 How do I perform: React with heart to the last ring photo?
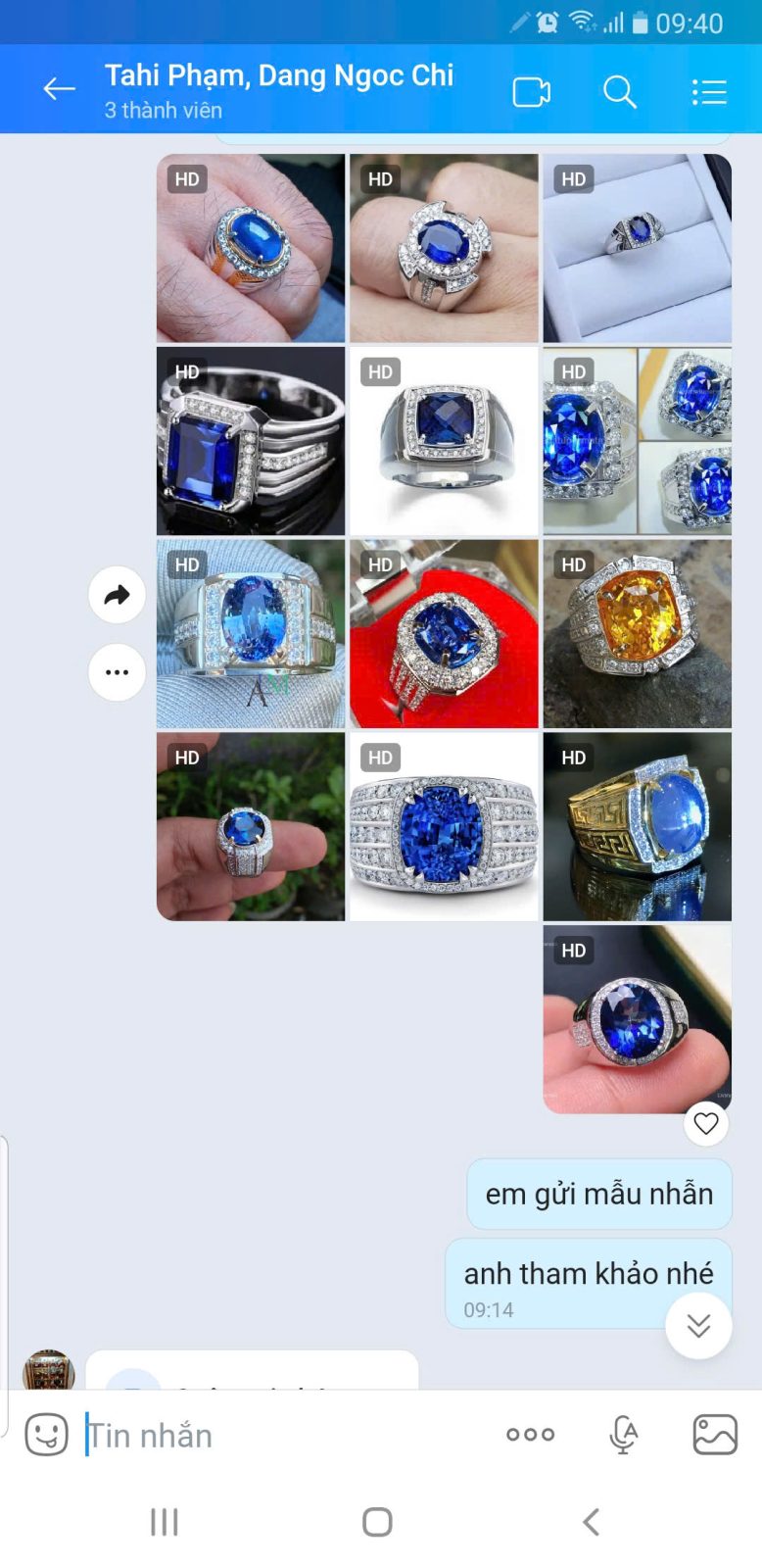(x=706, y=1123)
